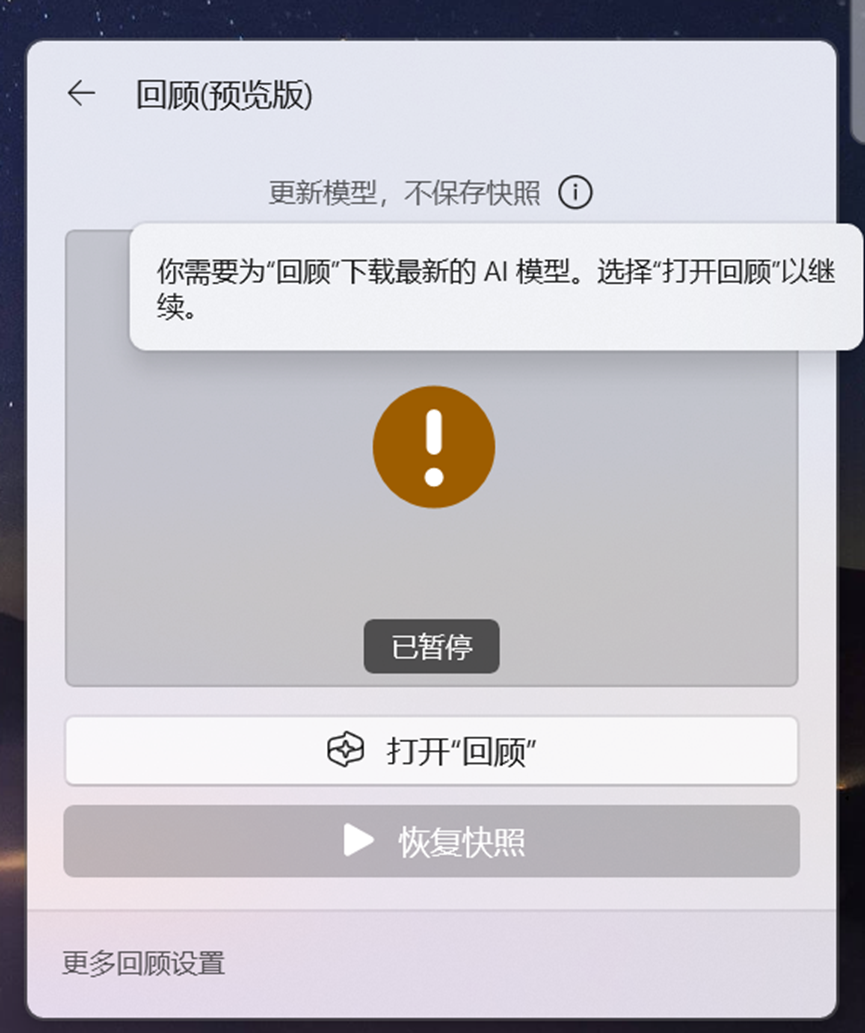Click the orange warning exclamation icon
Image resolution: width=865 pixels, height=1033 pixels.
tap(432, 447)
